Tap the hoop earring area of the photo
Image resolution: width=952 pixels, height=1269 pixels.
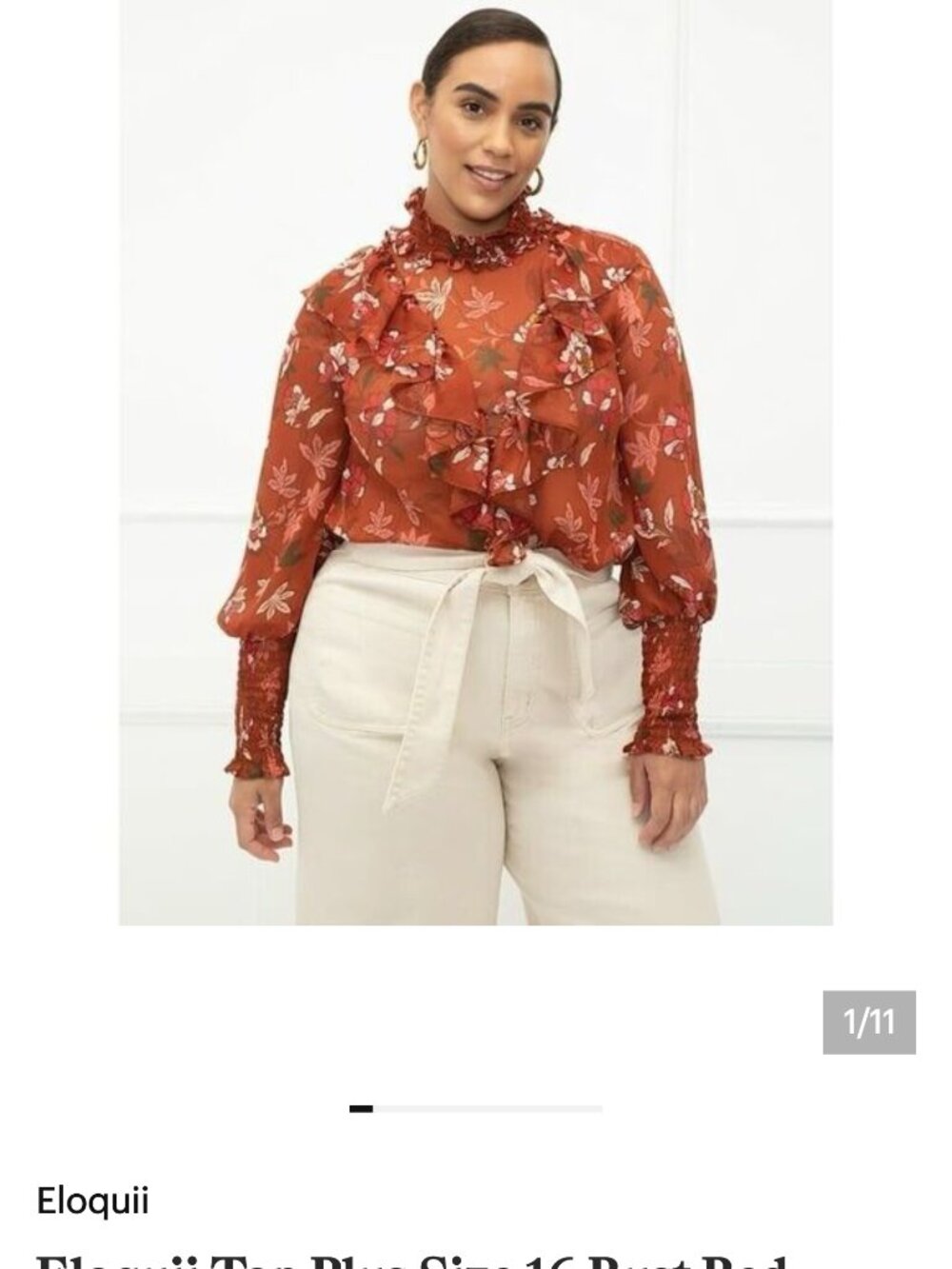(423, 152)
